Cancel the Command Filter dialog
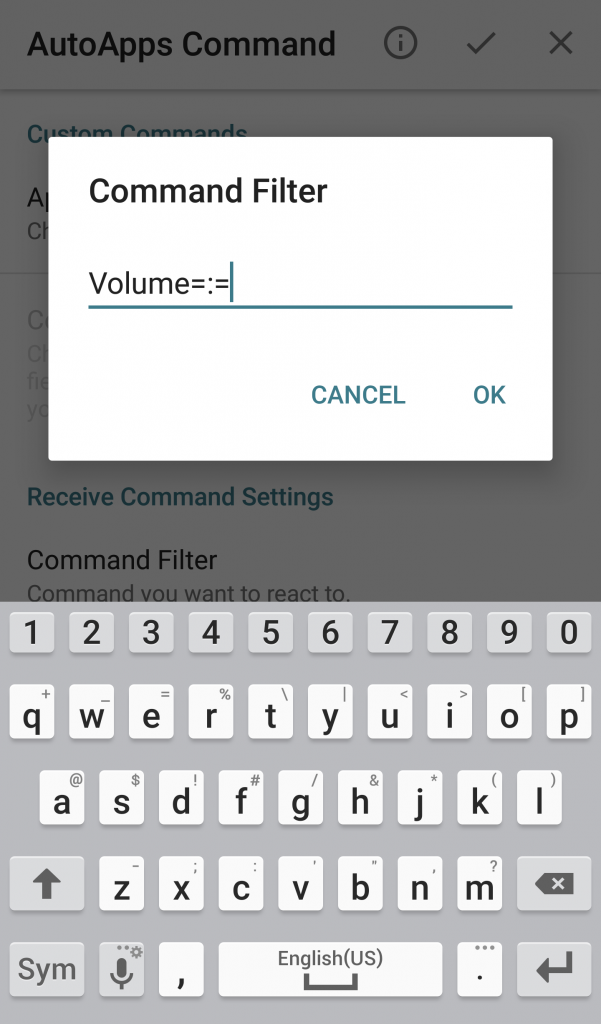The width and height of the screenshot is (601, 1024). pyautogui.click(x=358, y=394)
